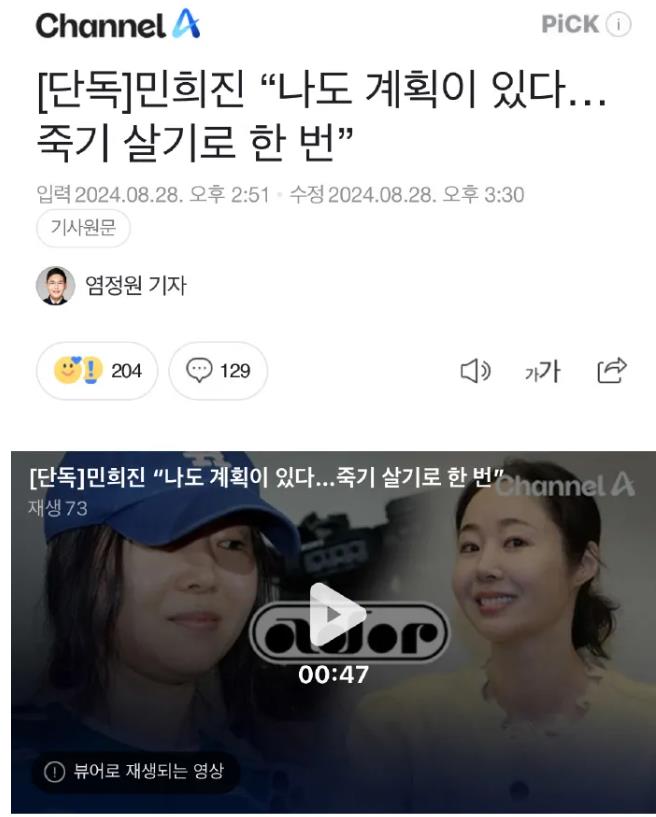Change font size with the 가가 icon
This screenshot has width=656, height=817.
tap(542, 372)
